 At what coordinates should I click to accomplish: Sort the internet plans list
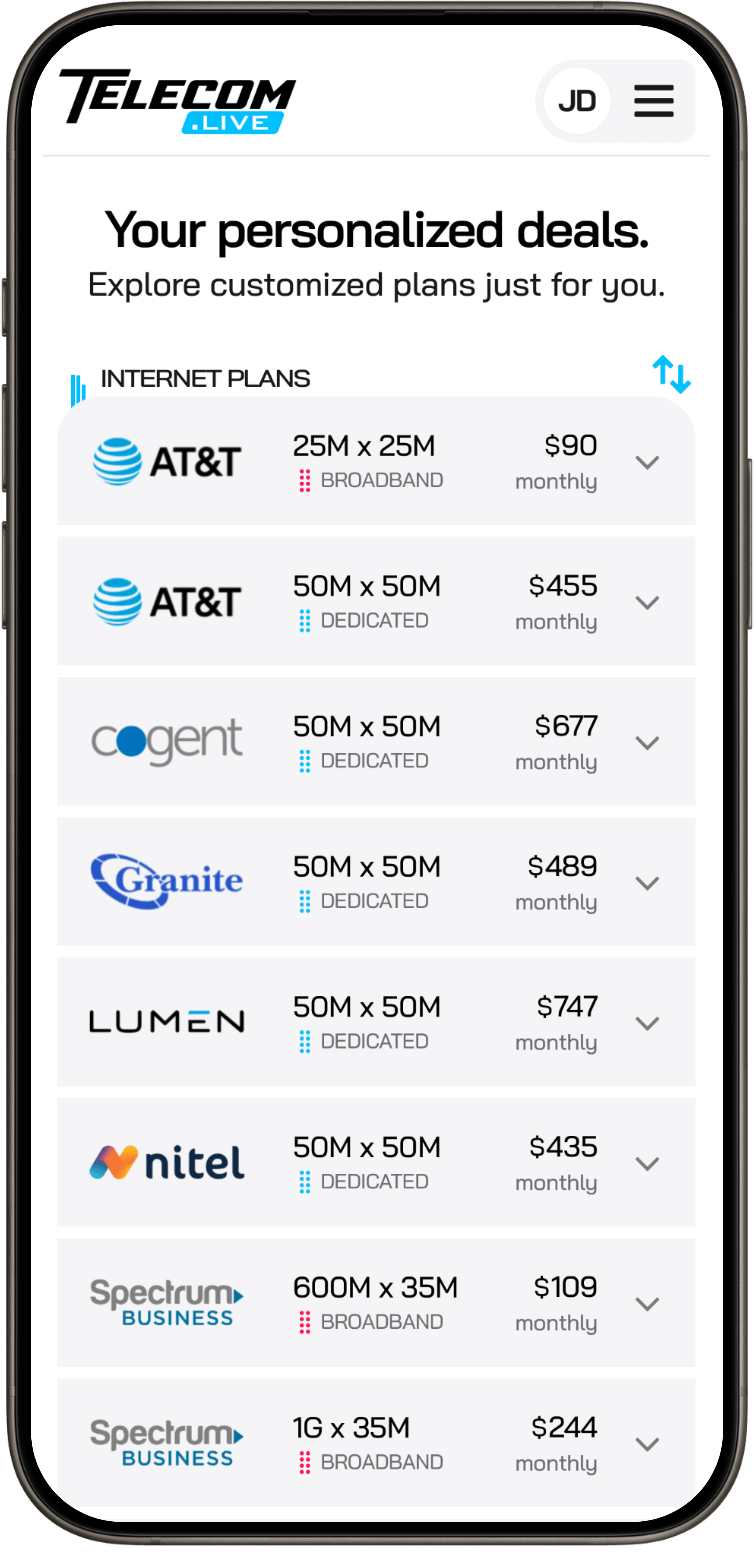tap(671, 374)
